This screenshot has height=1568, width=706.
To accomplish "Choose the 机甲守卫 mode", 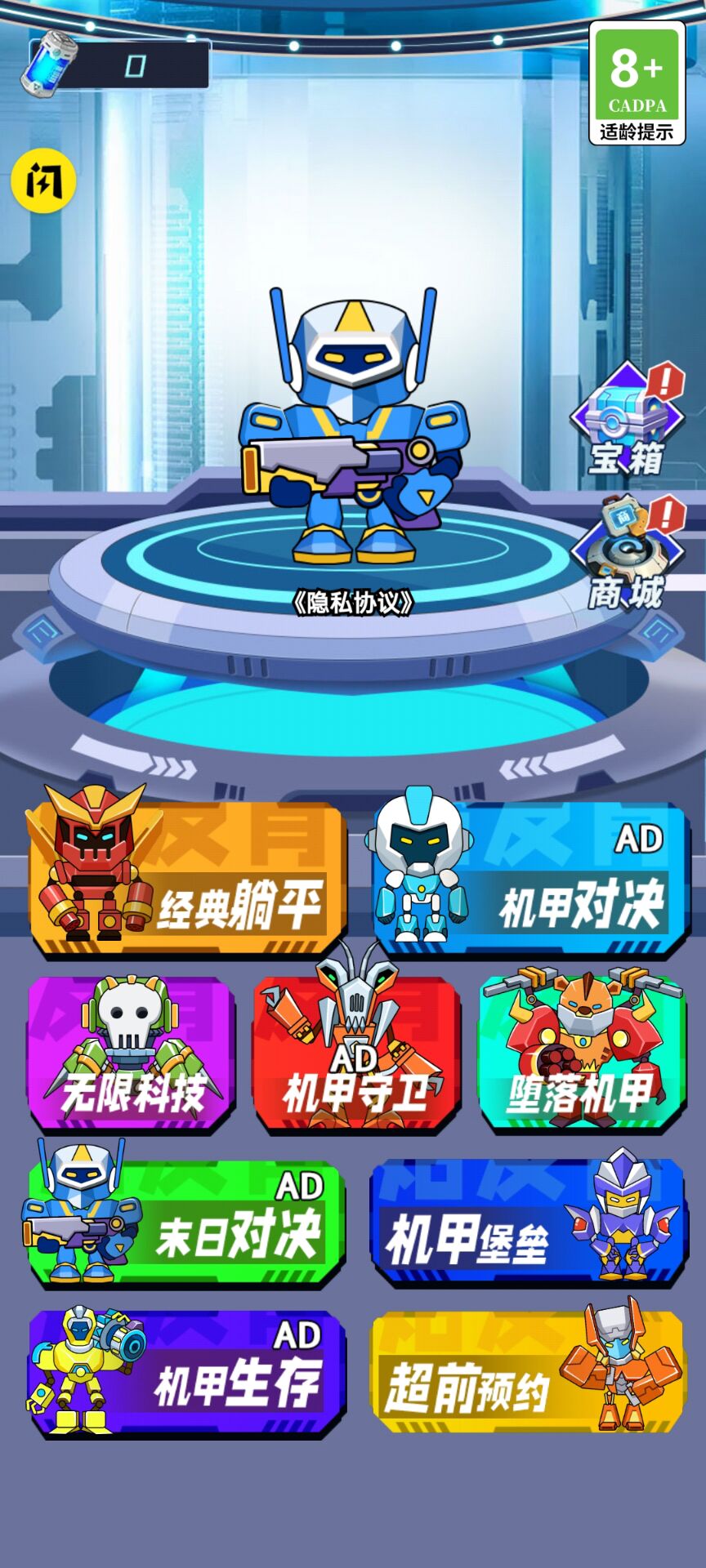I will (x=355, y=1054).
